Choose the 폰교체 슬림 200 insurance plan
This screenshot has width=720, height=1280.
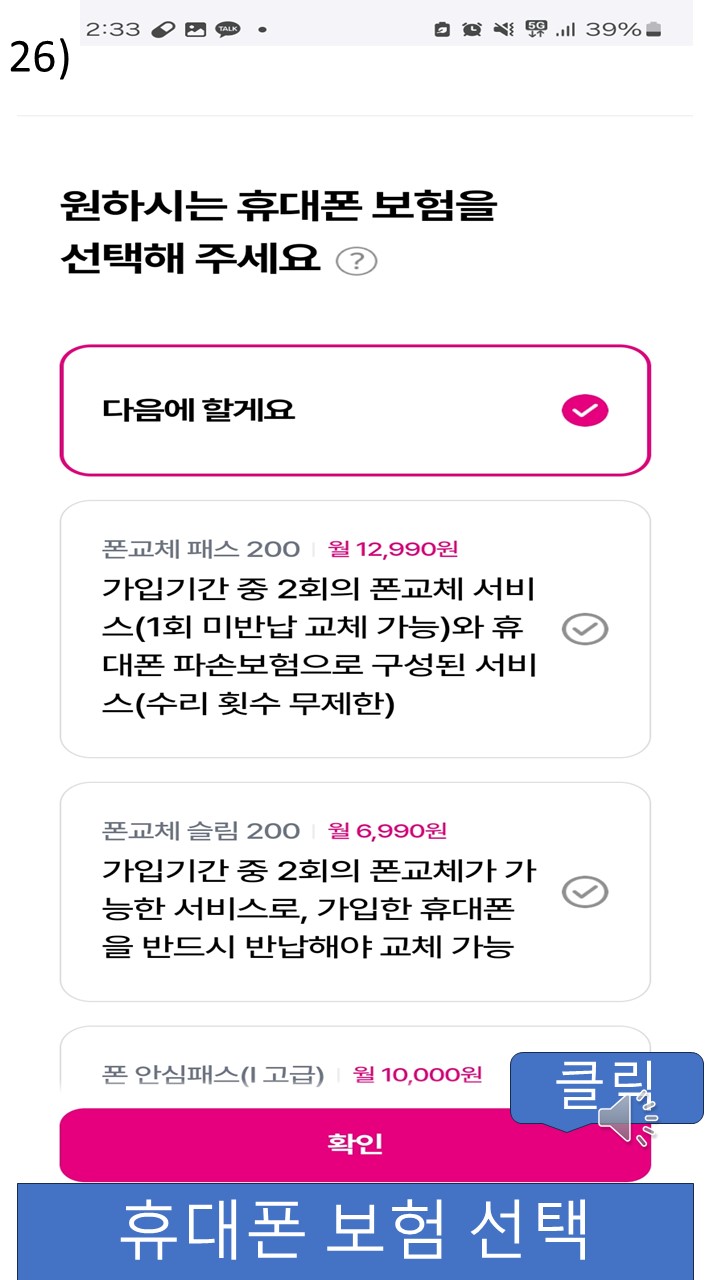pyautogui.click(x=355, y=890)
